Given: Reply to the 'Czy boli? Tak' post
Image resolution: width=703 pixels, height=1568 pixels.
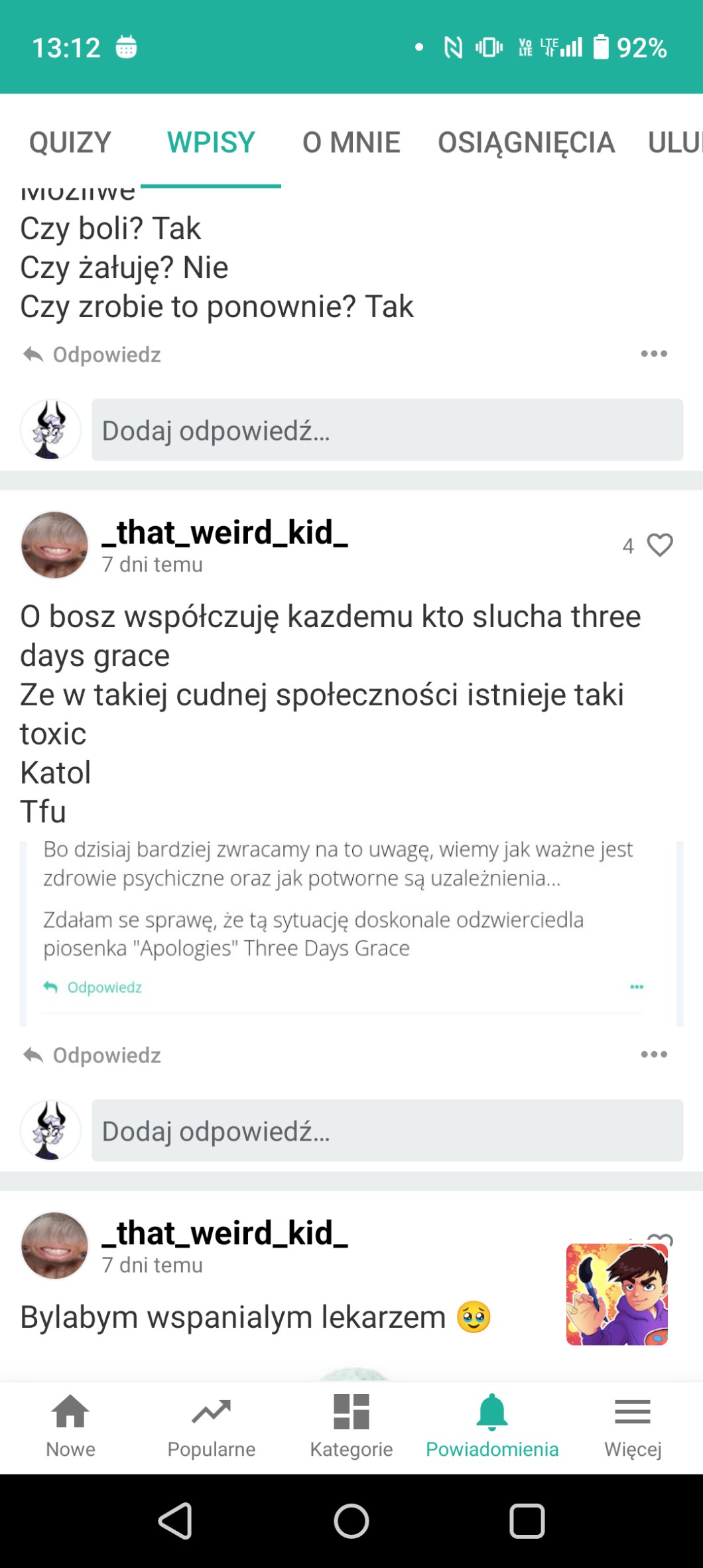Looking at the screenshot, I should coord(93,355).
